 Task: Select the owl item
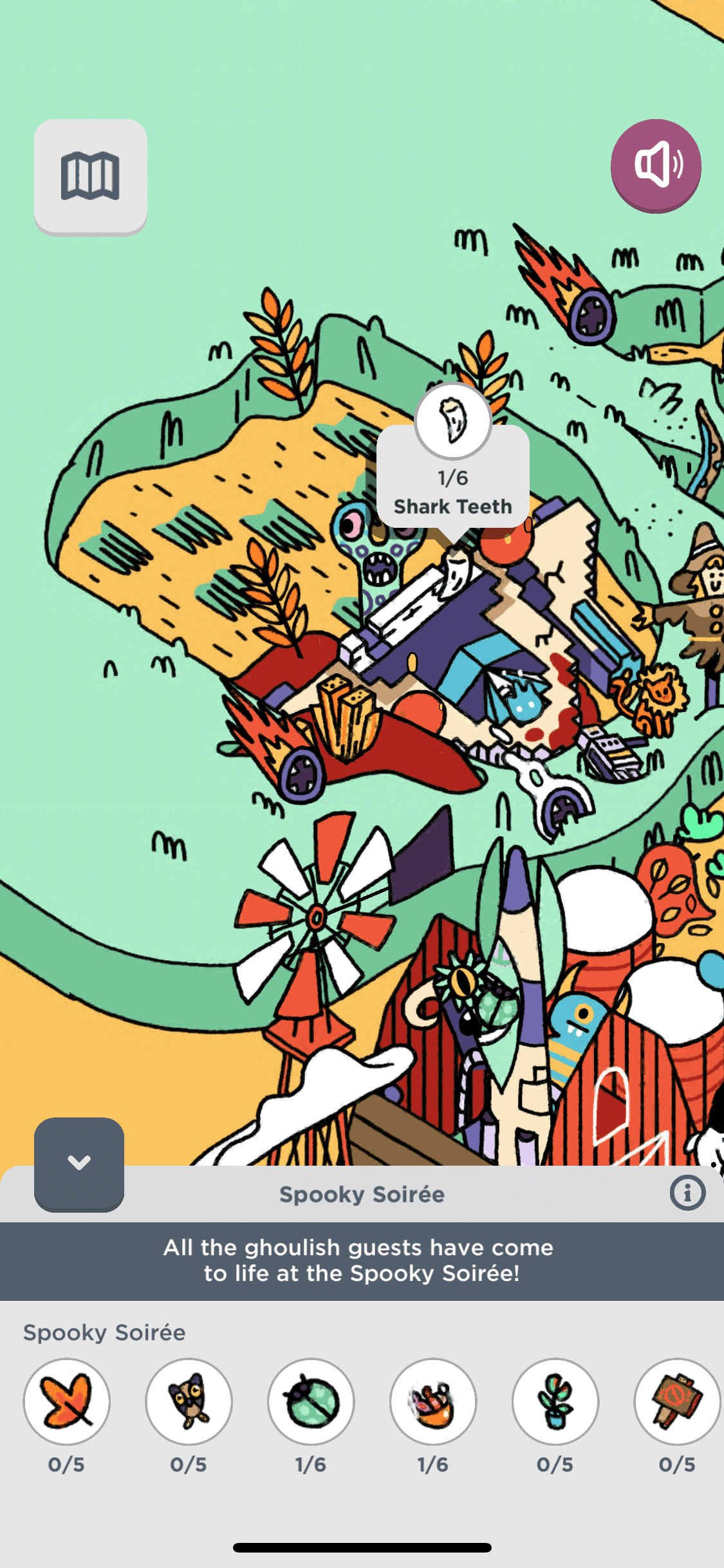point(189,1401)
